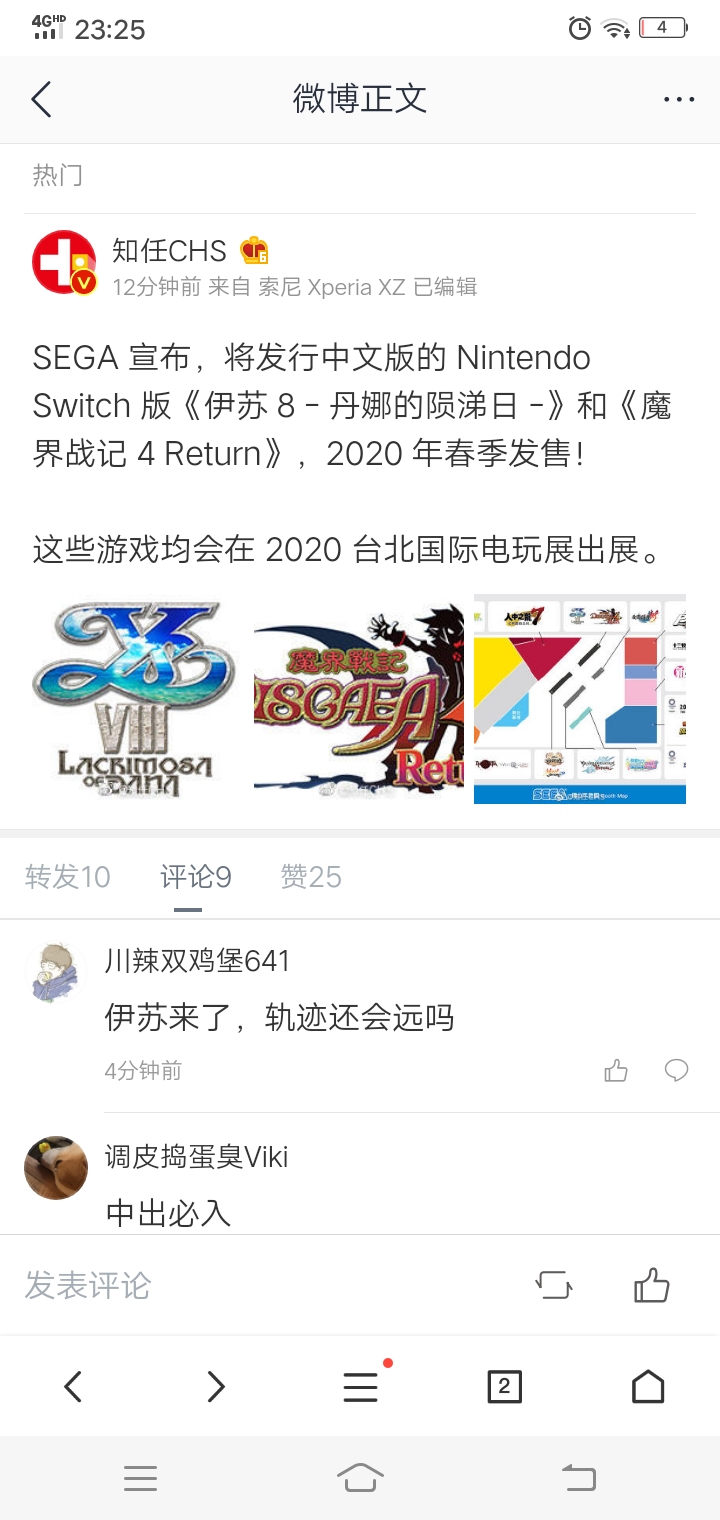
Task: Open the SEGA booth map image
Action: pos(580,699)
